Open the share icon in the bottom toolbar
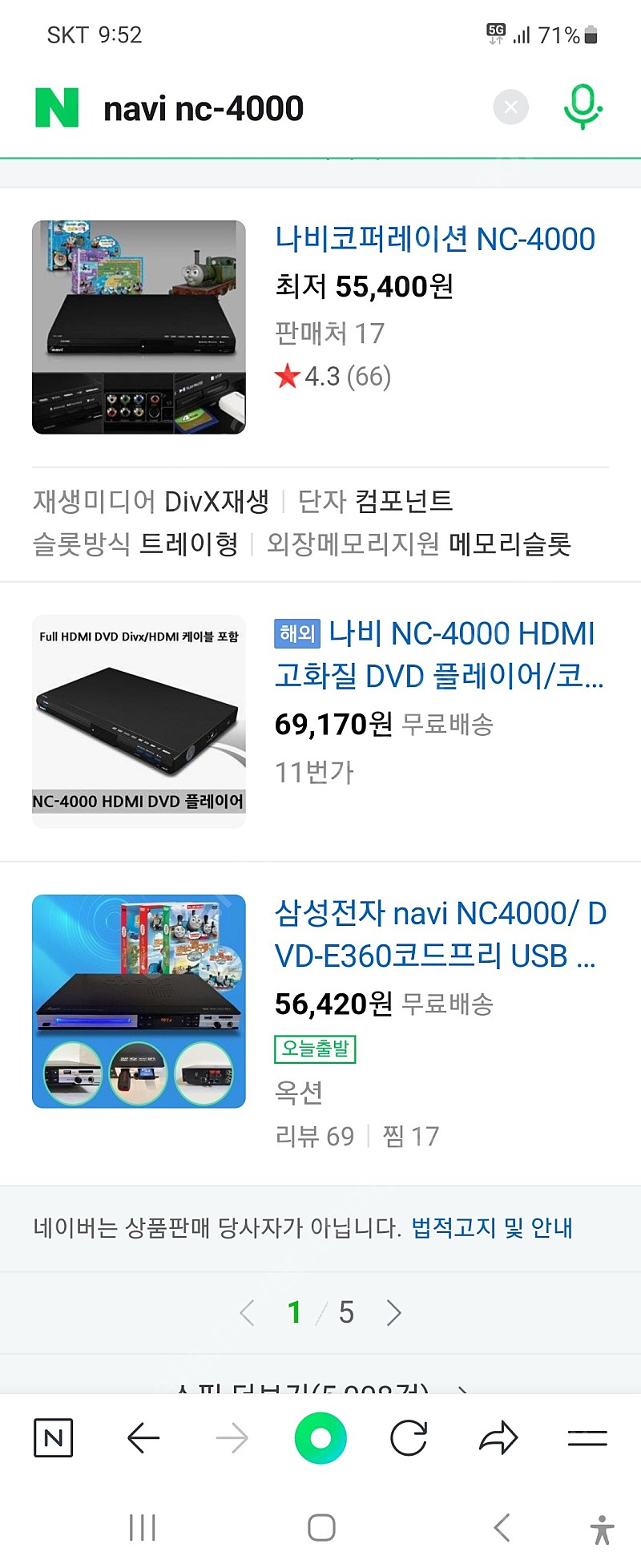Viewport: 641px width, 1568px height. [x=499, y=1437]
